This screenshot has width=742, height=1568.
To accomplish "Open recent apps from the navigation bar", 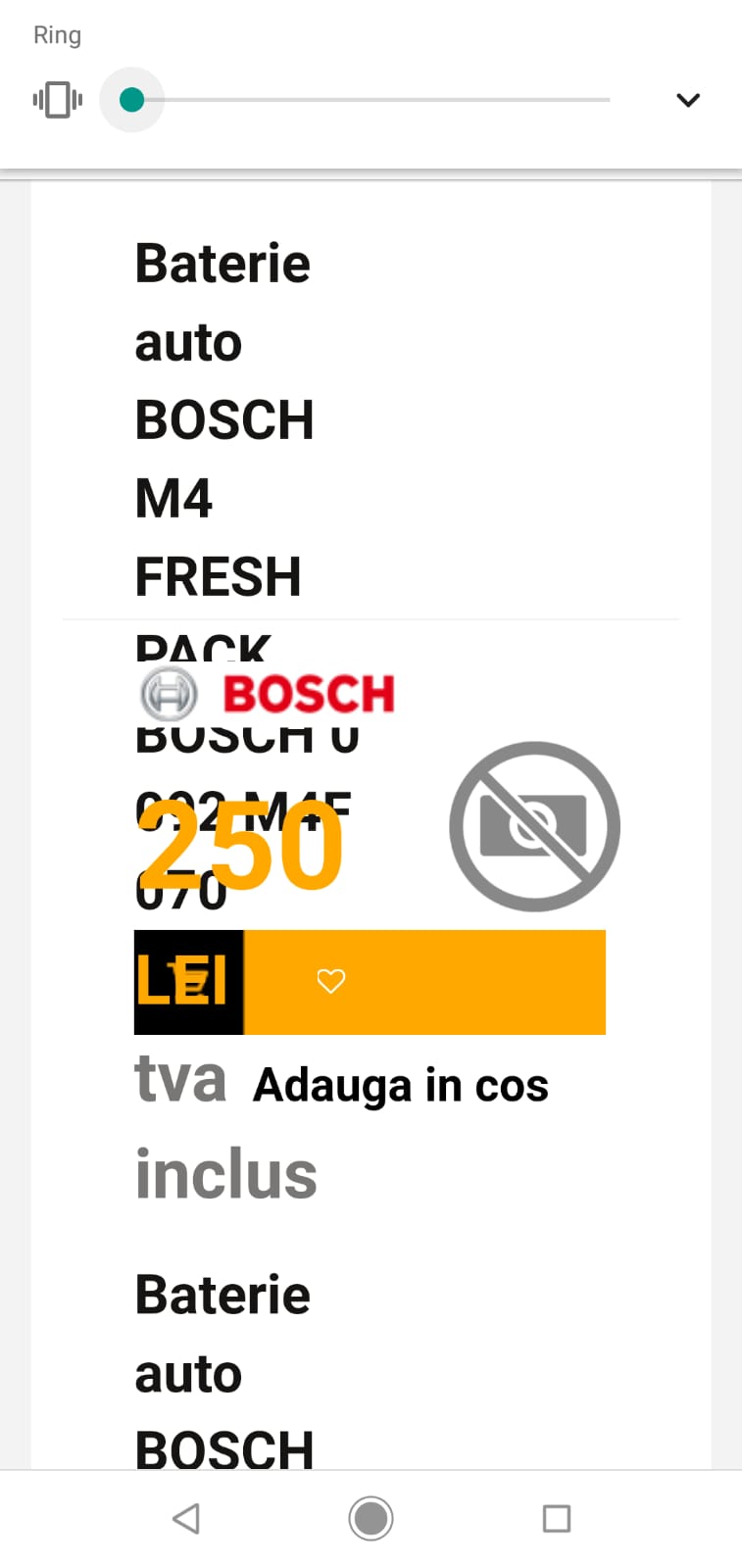I will click(x=556, y=1518).
